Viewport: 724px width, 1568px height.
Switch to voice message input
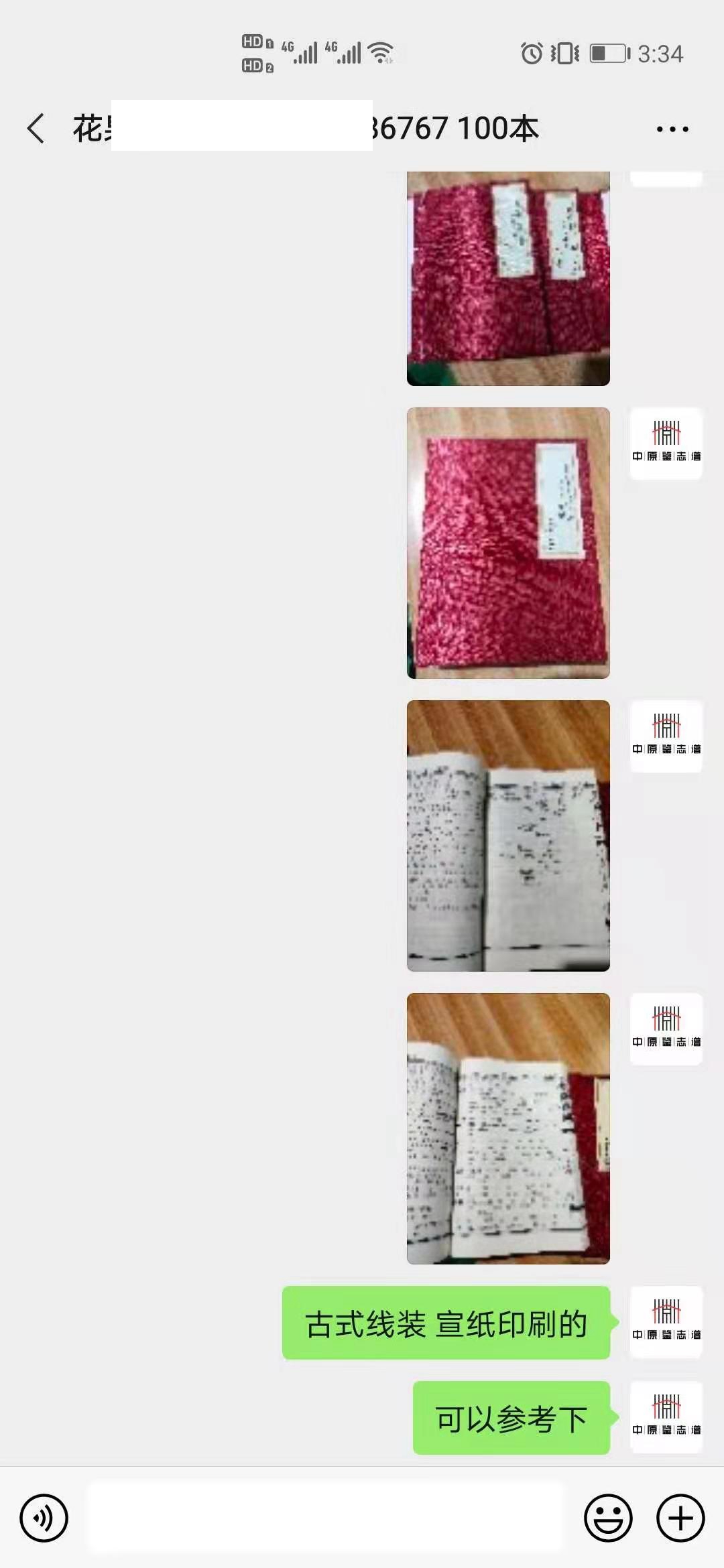point(44,1518)
